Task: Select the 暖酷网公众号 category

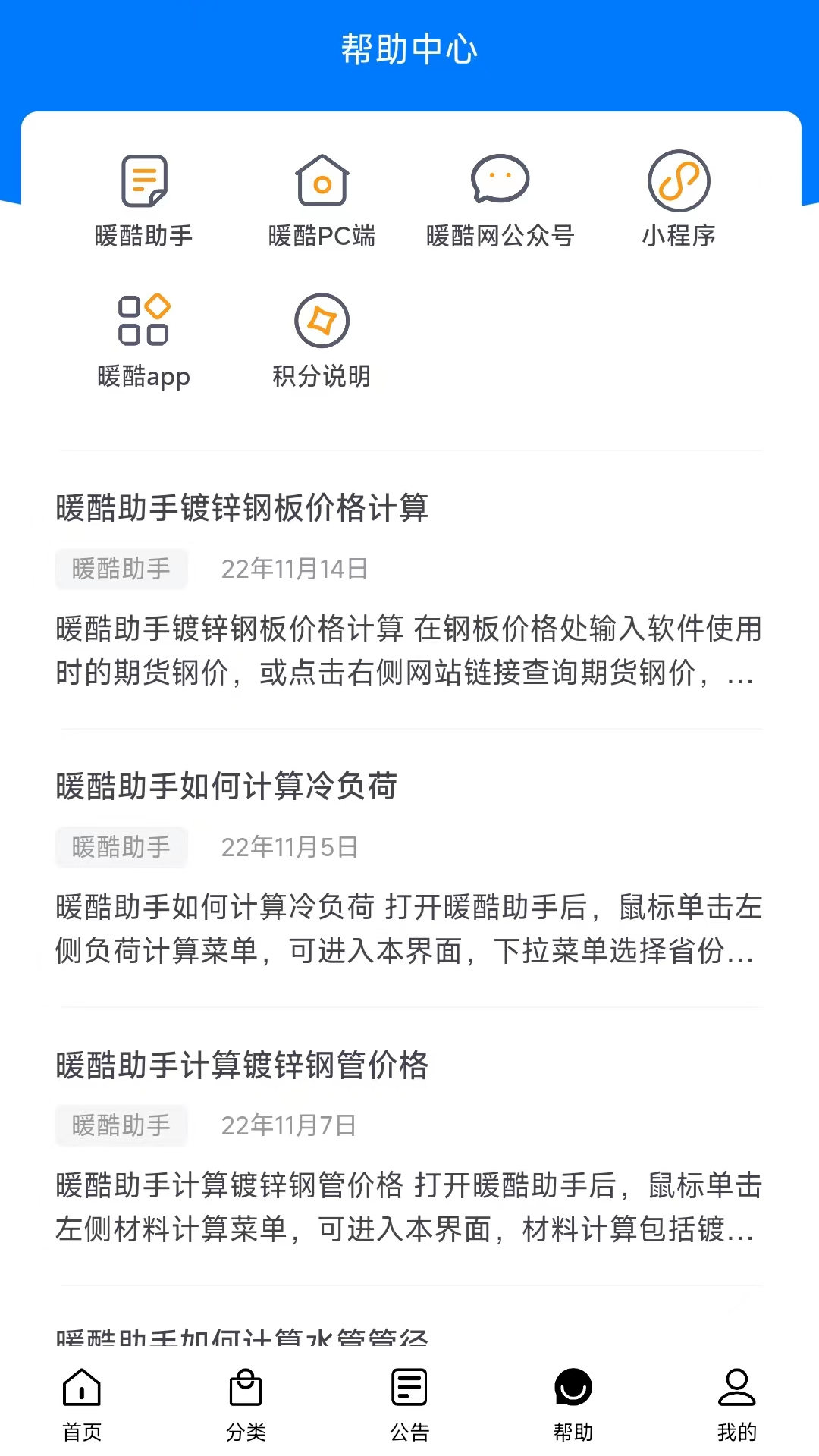Action: [x=500, y=199]
